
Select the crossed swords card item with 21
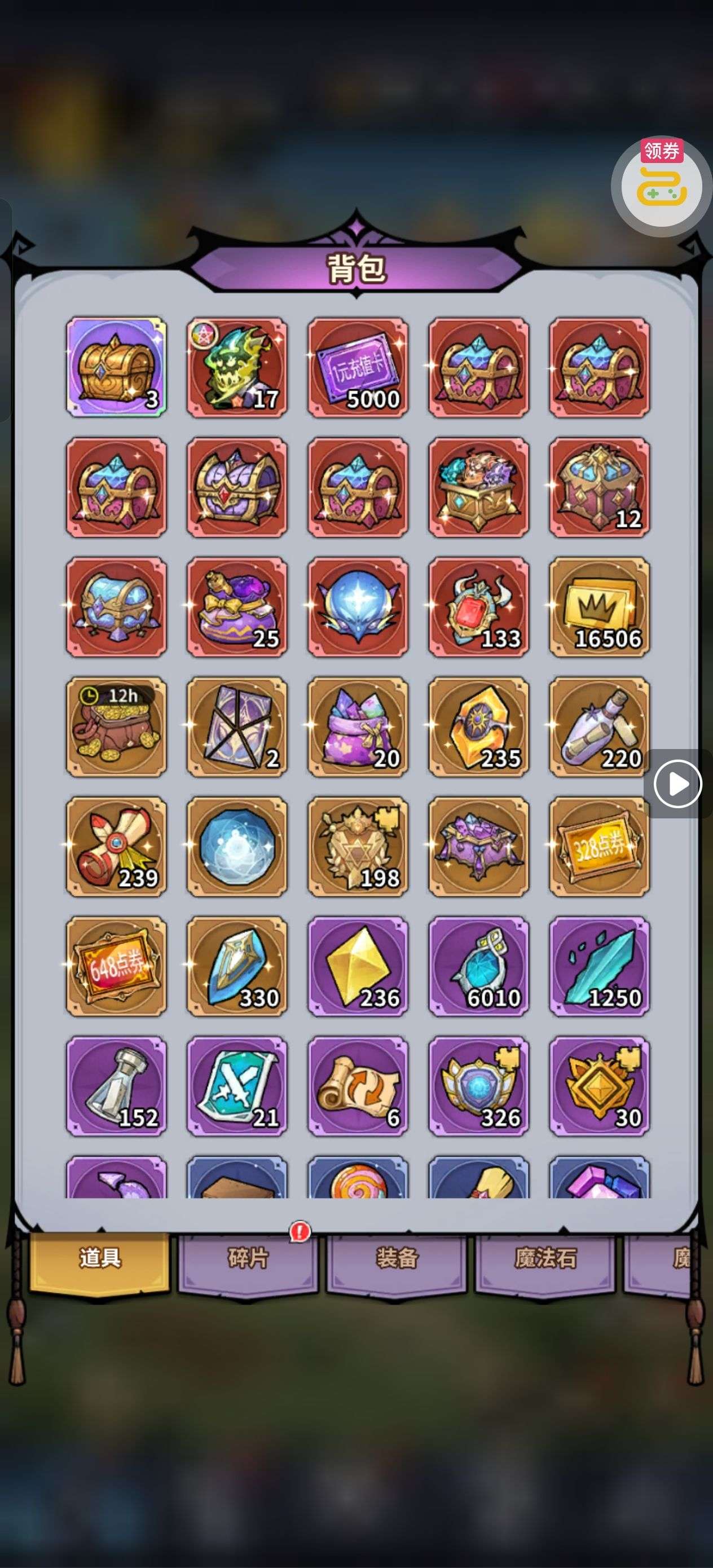tap(237, 1086)
